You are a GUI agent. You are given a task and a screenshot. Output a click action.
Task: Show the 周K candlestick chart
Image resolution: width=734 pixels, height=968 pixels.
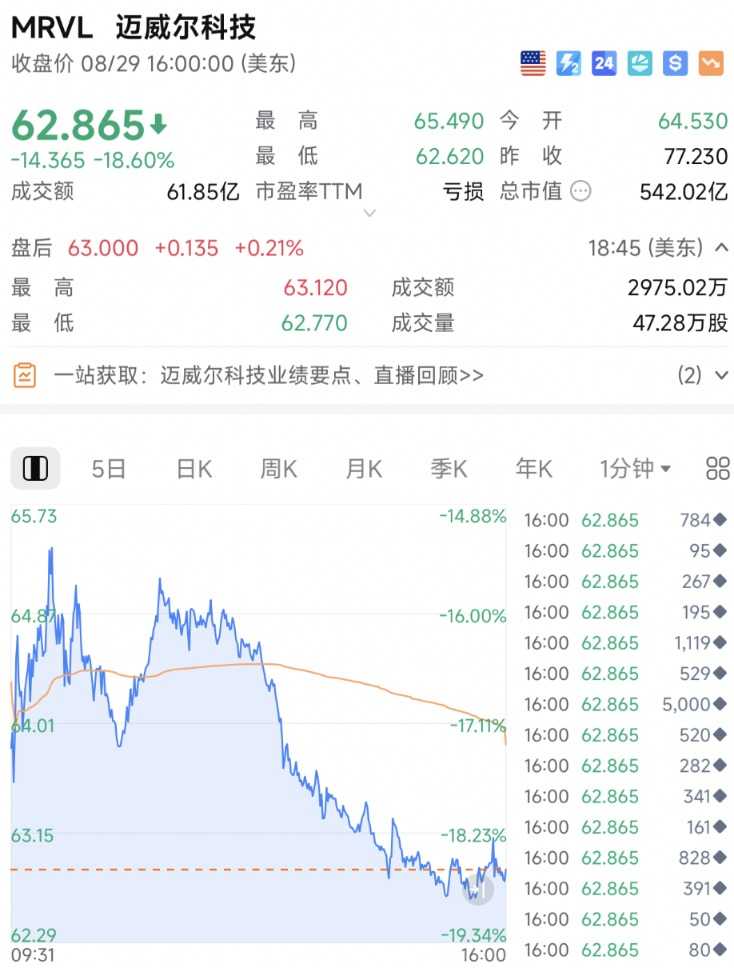point(278,468)
